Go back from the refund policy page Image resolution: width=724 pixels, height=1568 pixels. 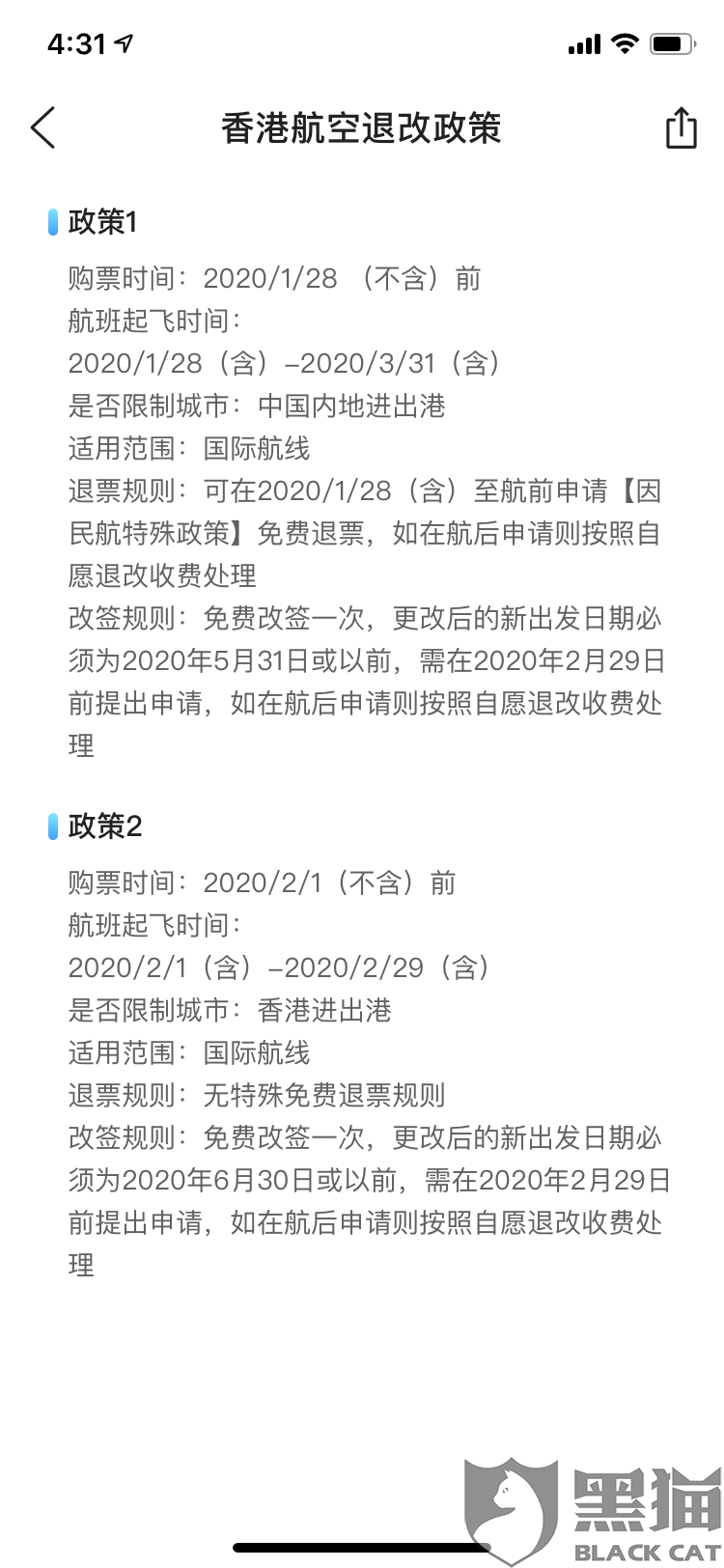click(x=43, y=127)
